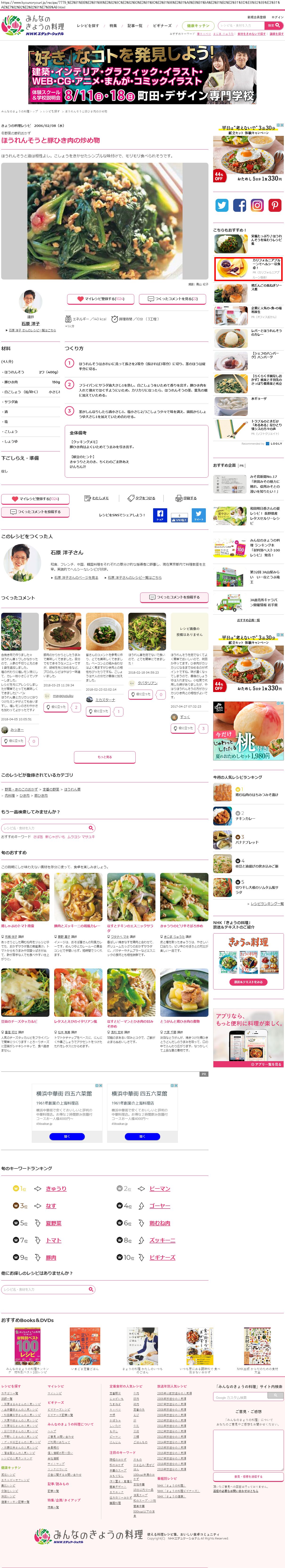Screen dimensions: 285x1568
Task: Load more comments with もっと見る
Action: coord(105,757)
